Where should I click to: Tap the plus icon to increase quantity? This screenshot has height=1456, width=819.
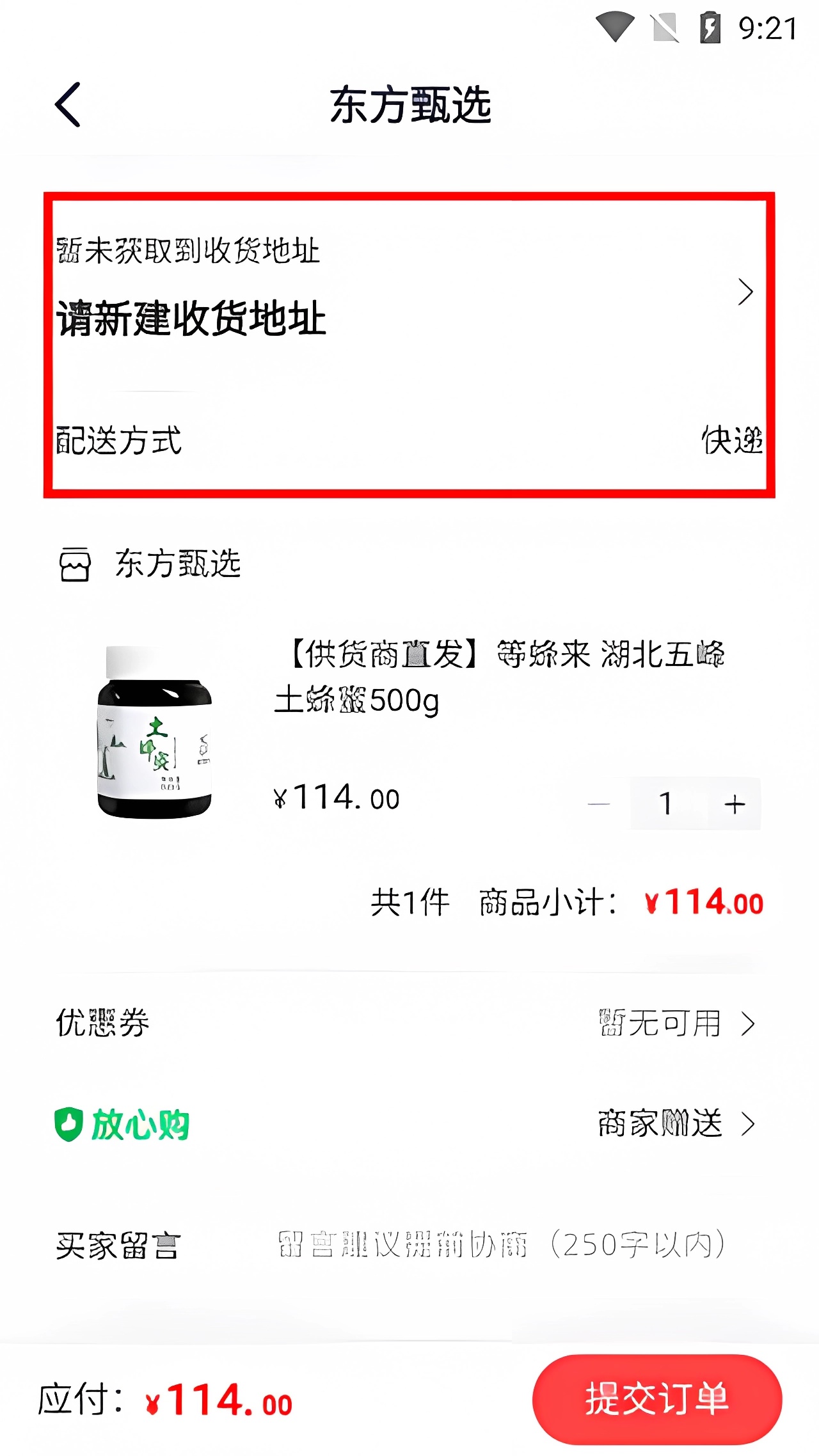pos(733,802)
